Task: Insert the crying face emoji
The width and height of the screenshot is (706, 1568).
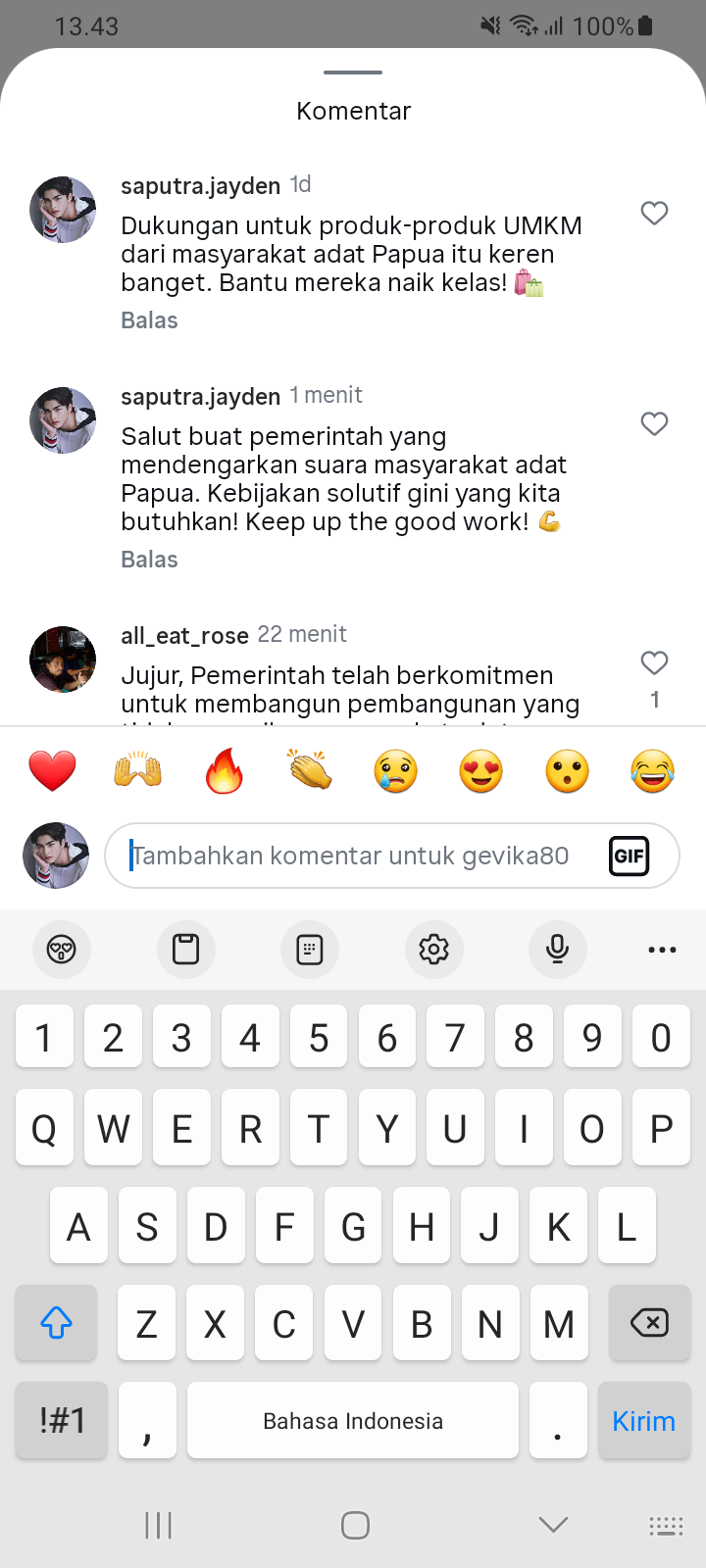Action: point(395,770)
